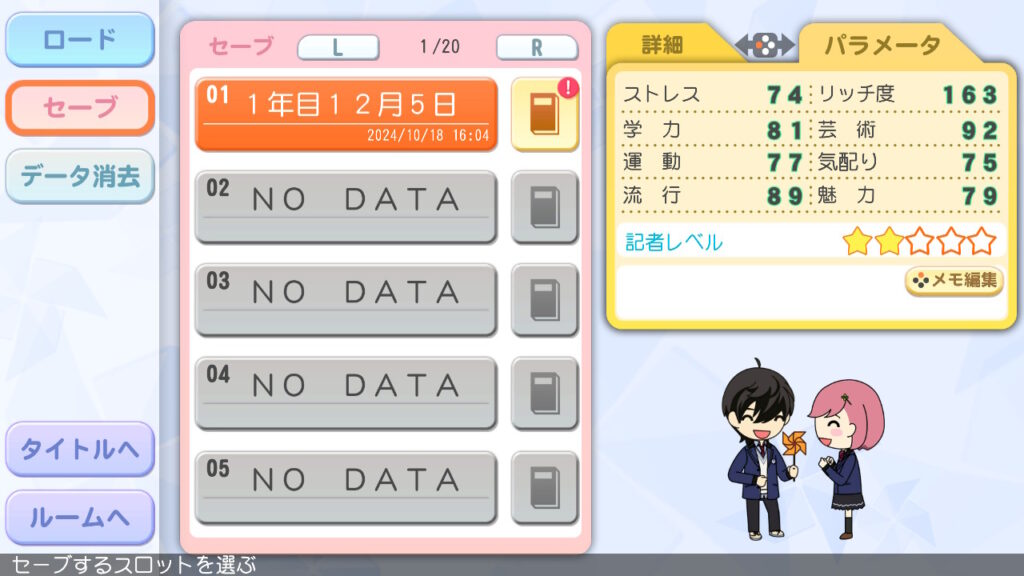
Task: Choose empty save slot 04
Action: click(x=345, y=392)
